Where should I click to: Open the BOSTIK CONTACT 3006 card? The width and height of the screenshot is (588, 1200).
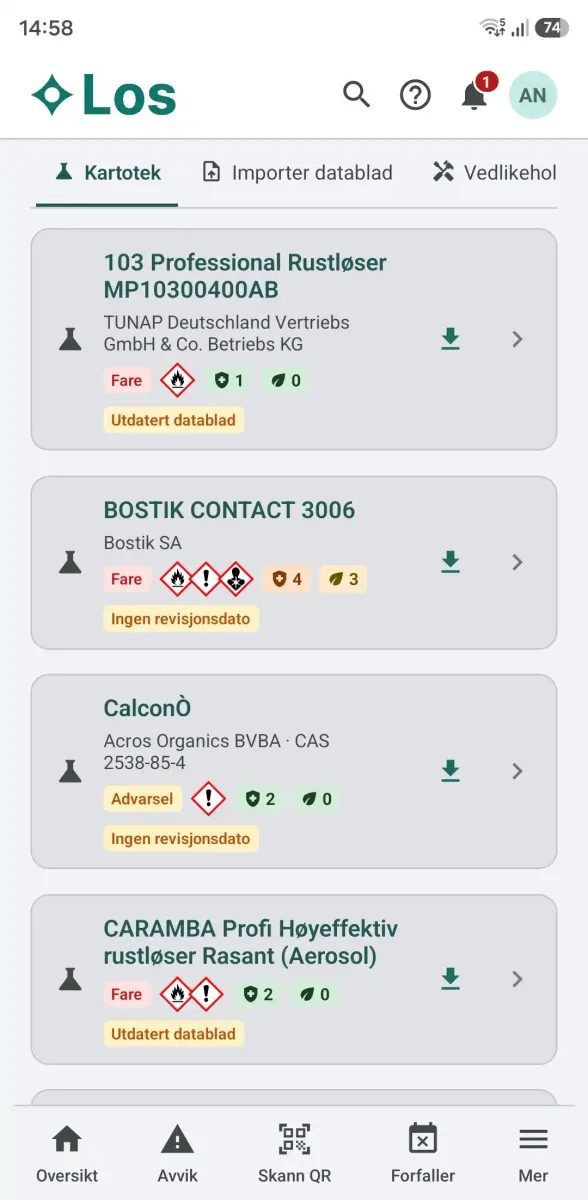click(x=294, y=562)
